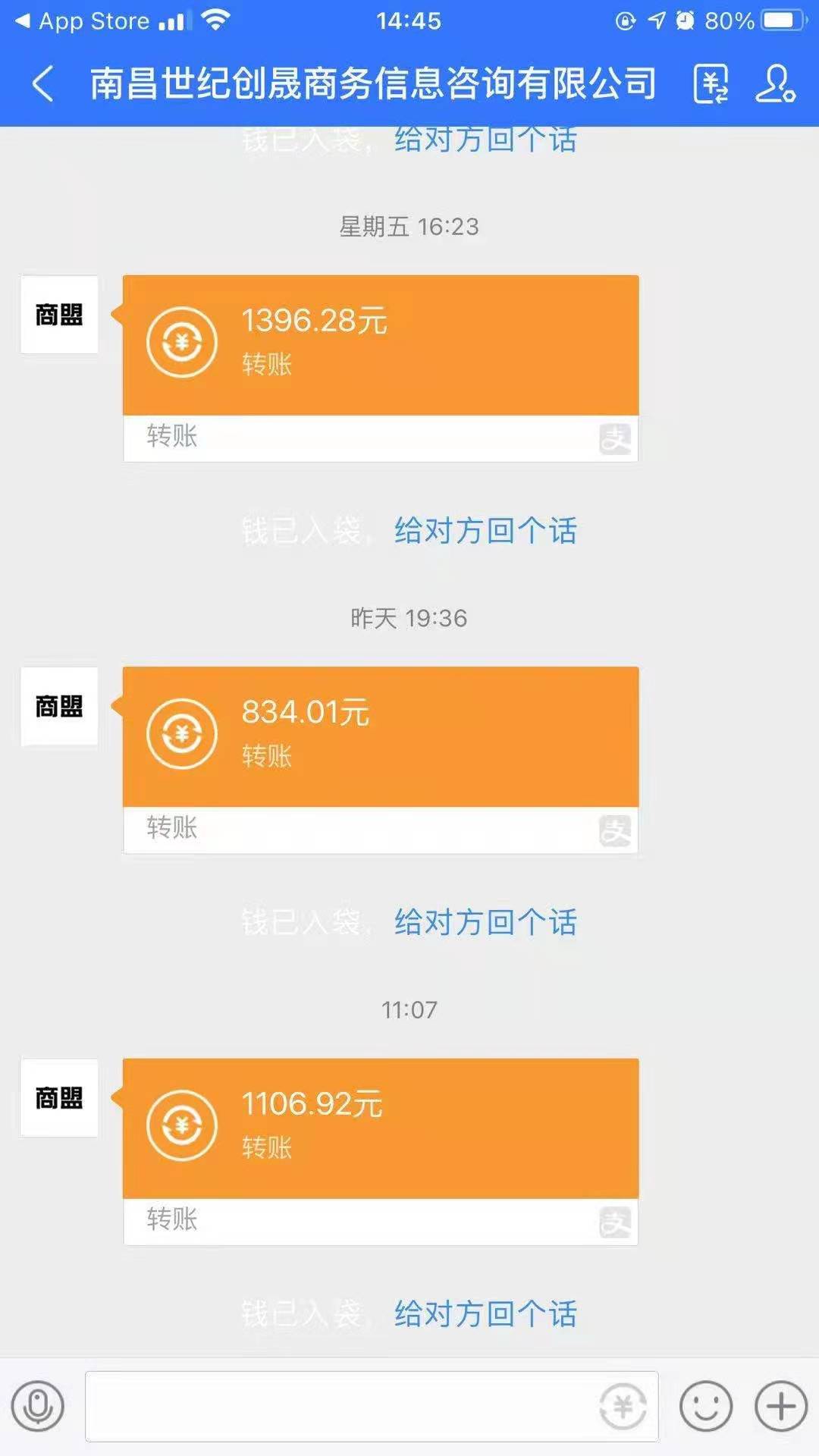The image size is (819, 1456).
Task: Return to the App Store
Action: pyautogui.click(x=83, y=21)
